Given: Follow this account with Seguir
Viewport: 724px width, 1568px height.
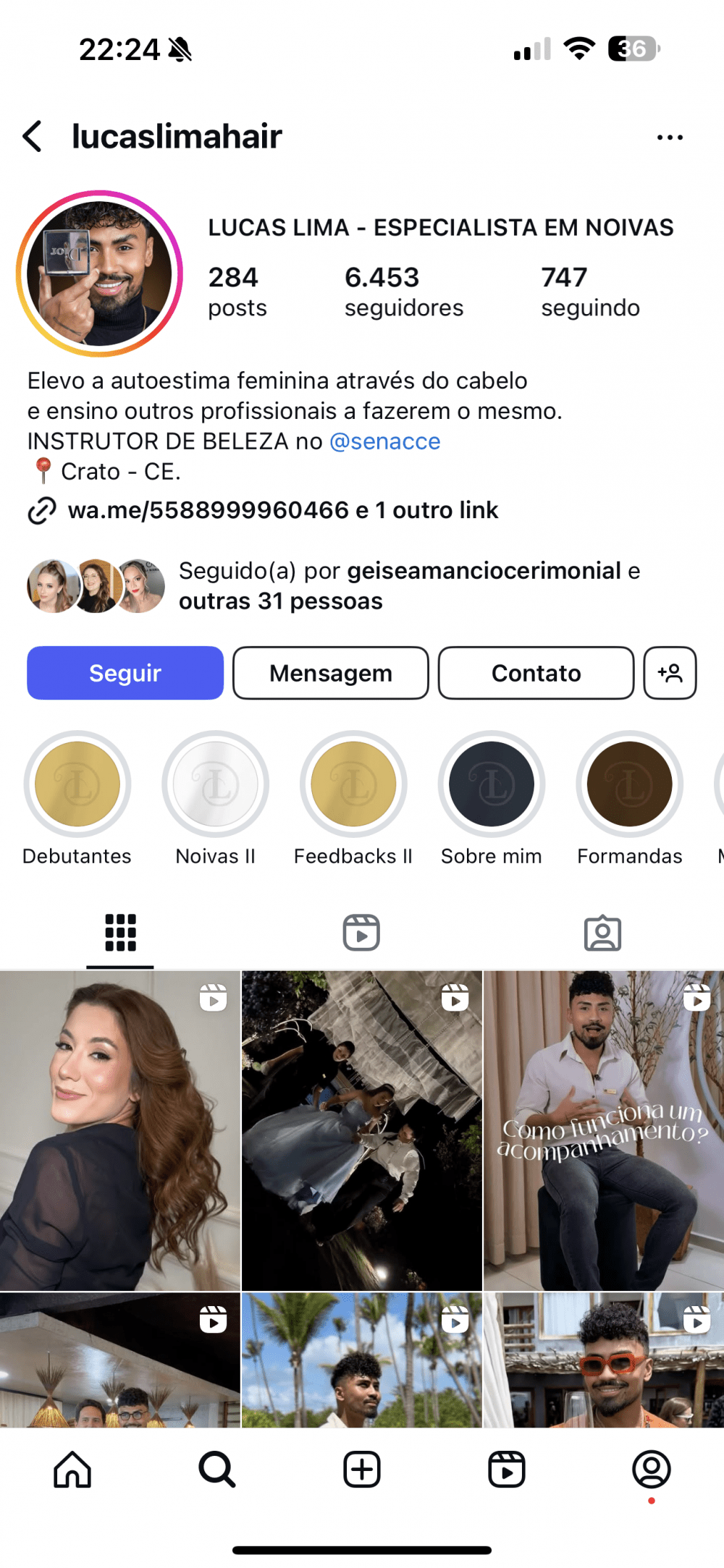Looking at the screenshot, I should click(125, 673).
